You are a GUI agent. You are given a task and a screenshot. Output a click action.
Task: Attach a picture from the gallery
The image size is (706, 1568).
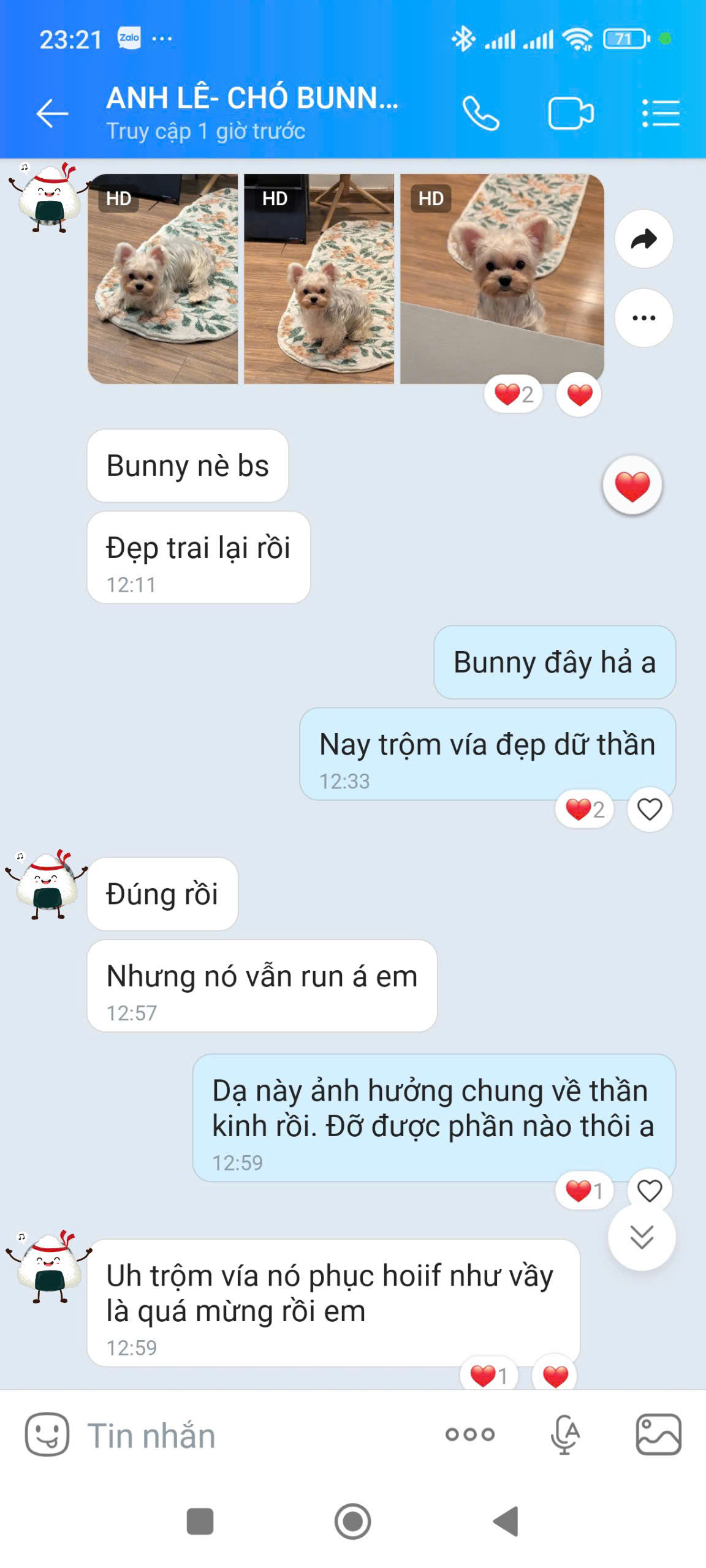[x=658, y=1434]
